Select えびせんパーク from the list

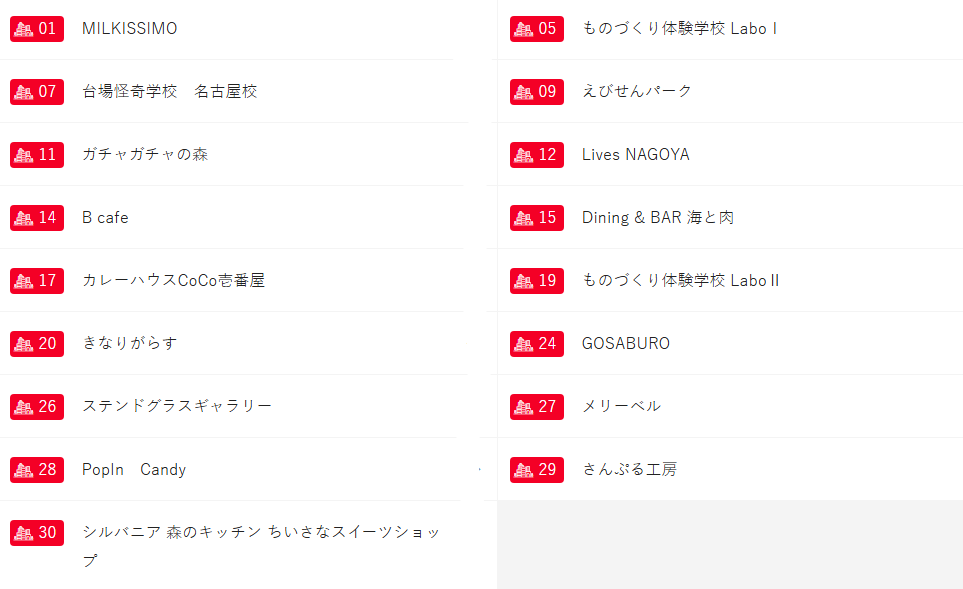pyautogui.click(x=637, y=92)
